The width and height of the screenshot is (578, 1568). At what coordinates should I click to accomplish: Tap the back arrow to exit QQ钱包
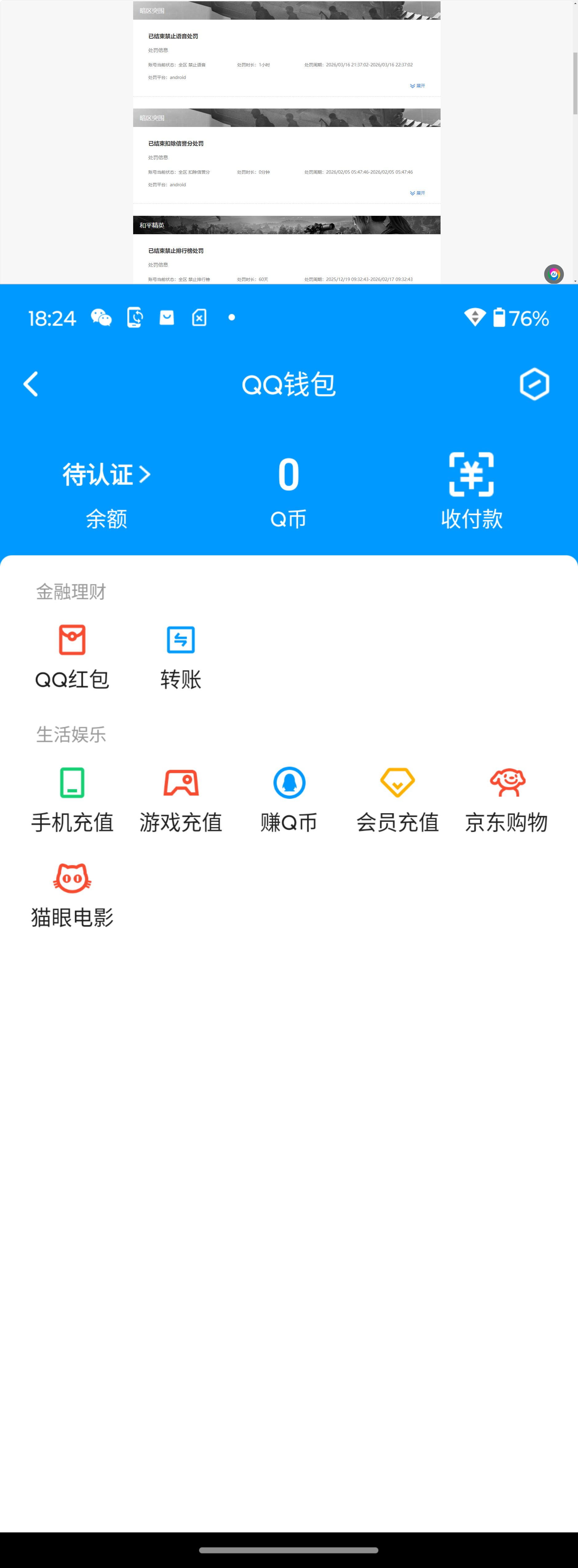[x=31, y=384]
